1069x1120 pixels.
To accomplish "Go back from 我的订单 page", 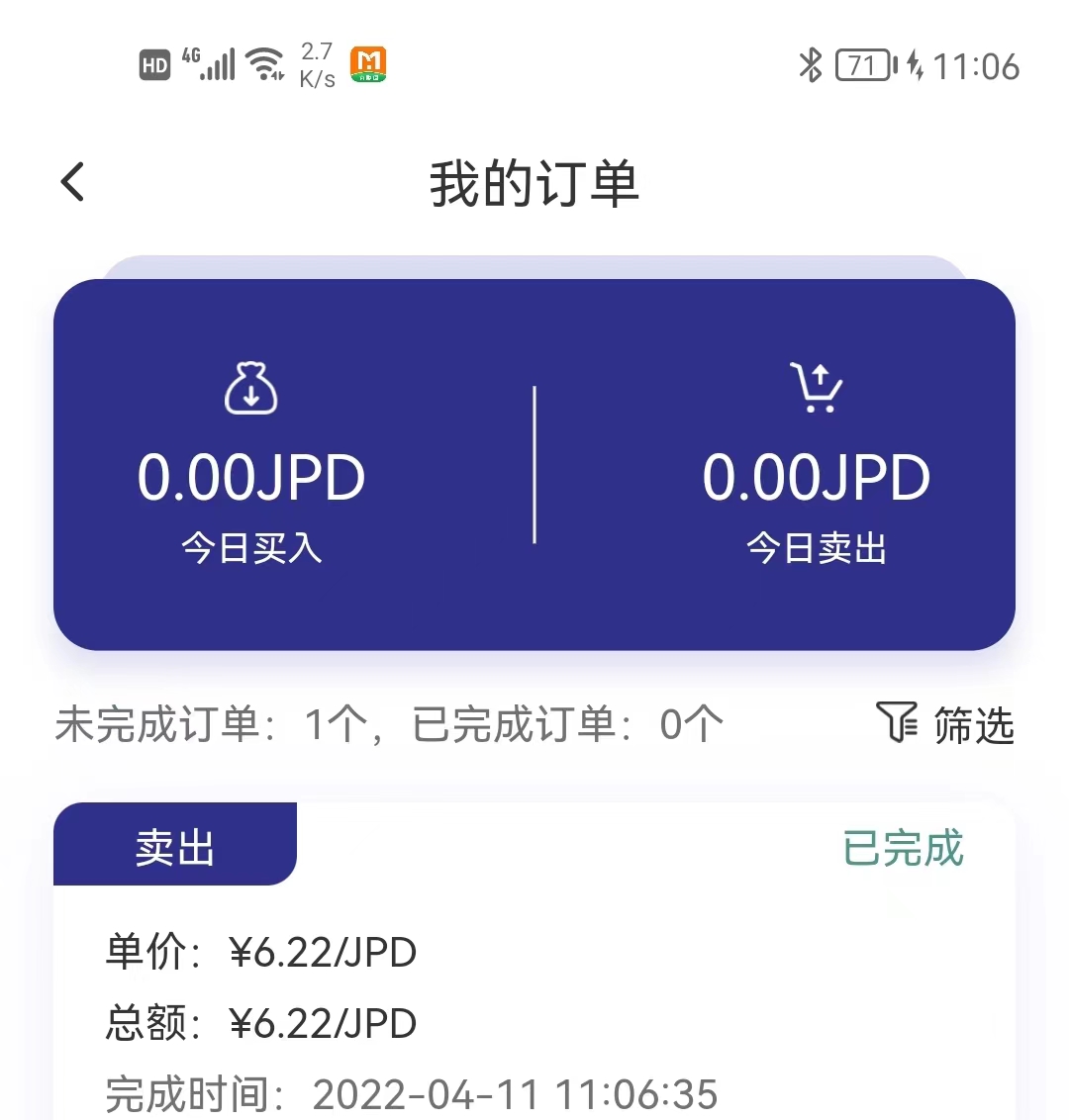I will pos(72,183).
